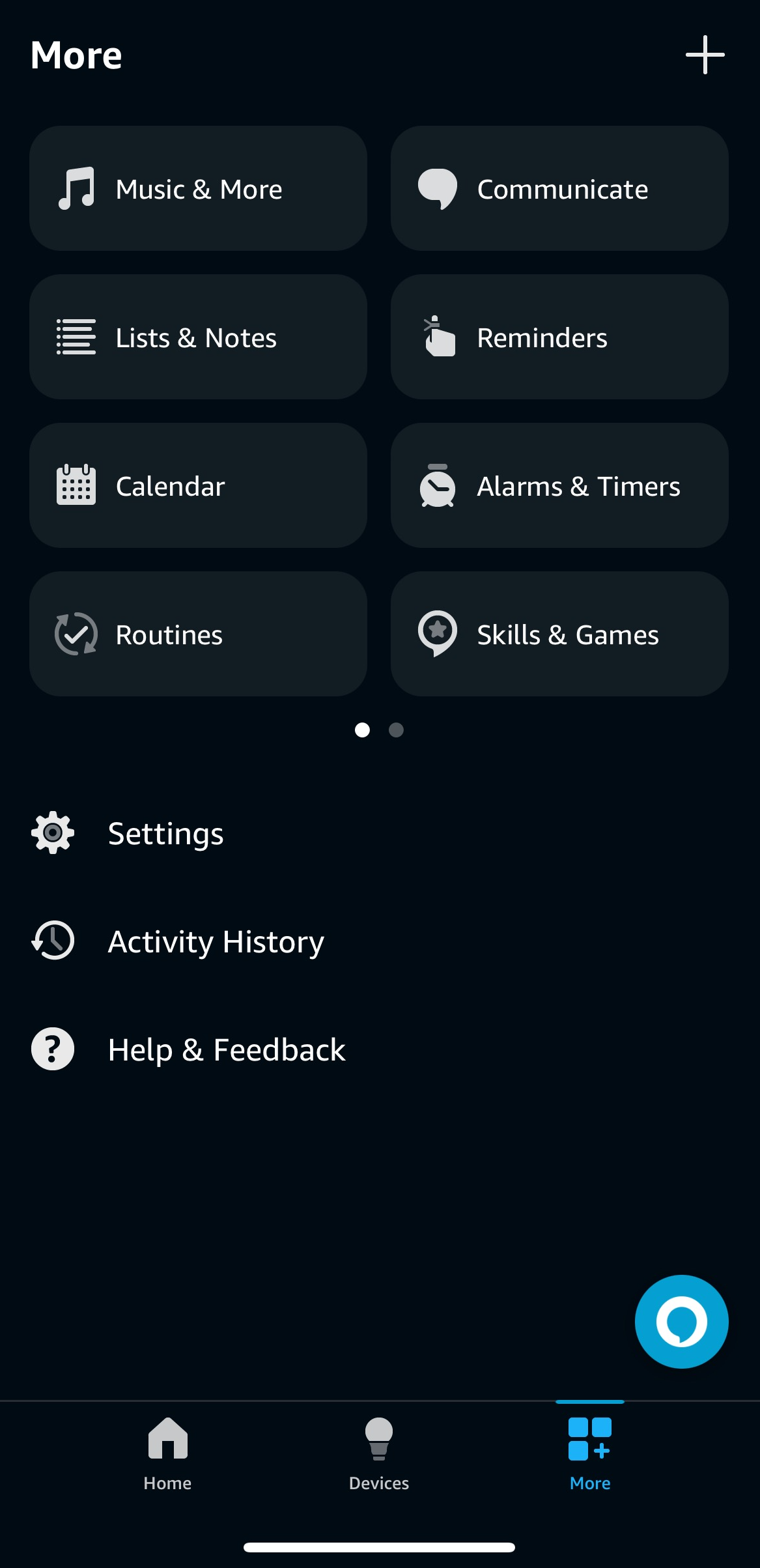Open Settings
760x1568 pixels.
pyautogui.click(x=380, y=833)
